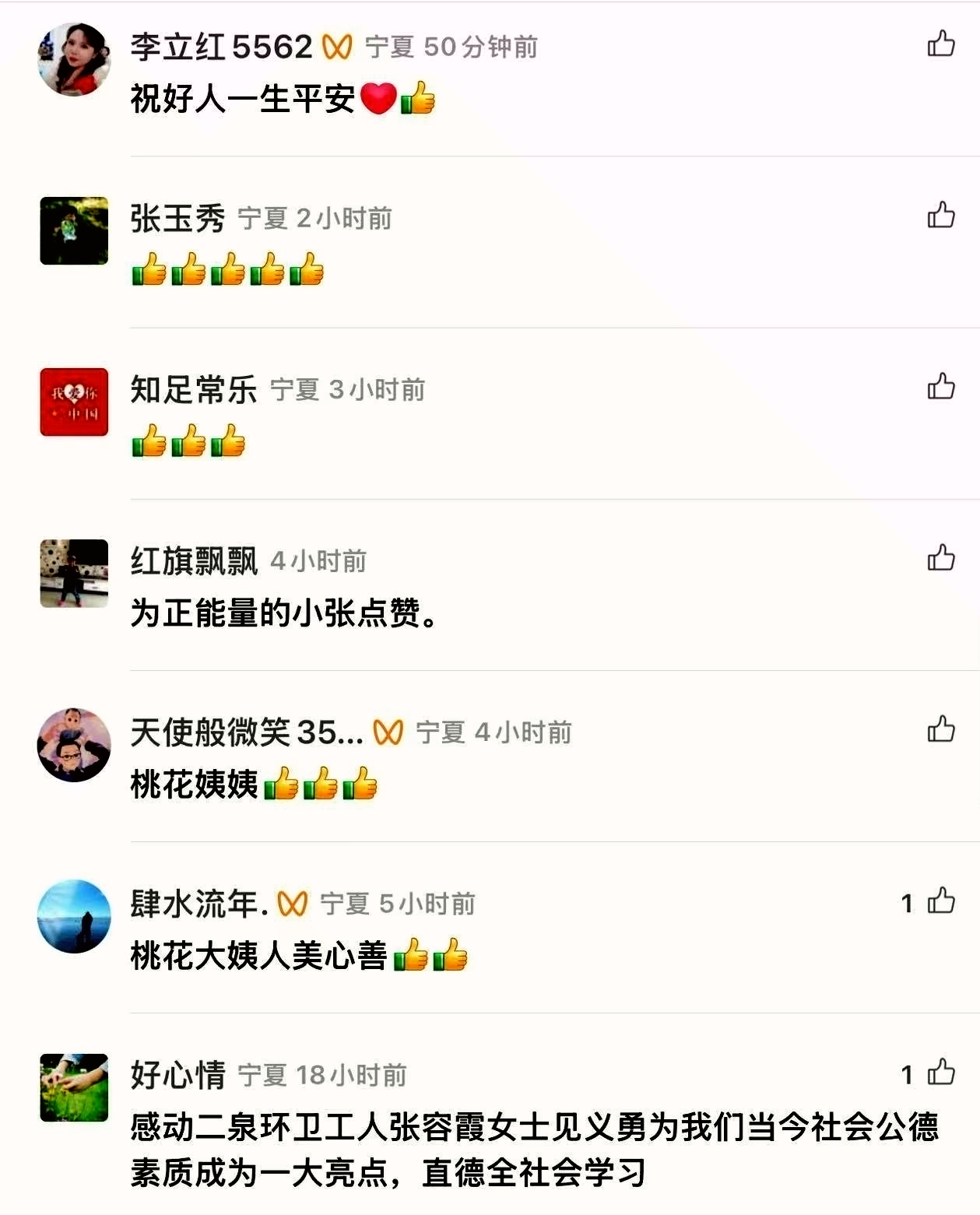
Task: Like 天使般微笑35's comment
Action: [x=940, y=729]
